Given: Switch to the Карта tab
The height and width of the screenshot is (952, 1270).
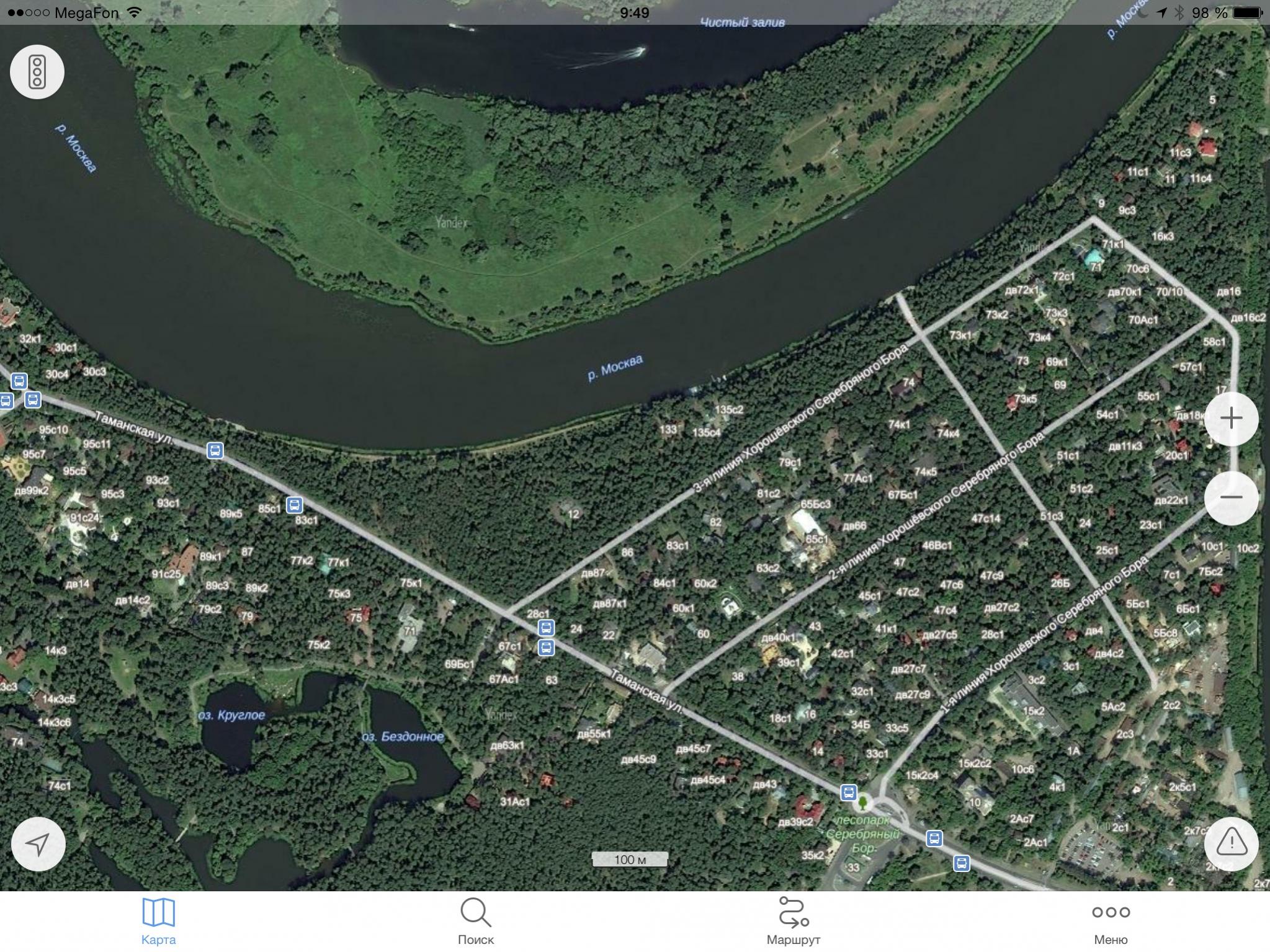Looking at the screenshot, I should [159, 922].
